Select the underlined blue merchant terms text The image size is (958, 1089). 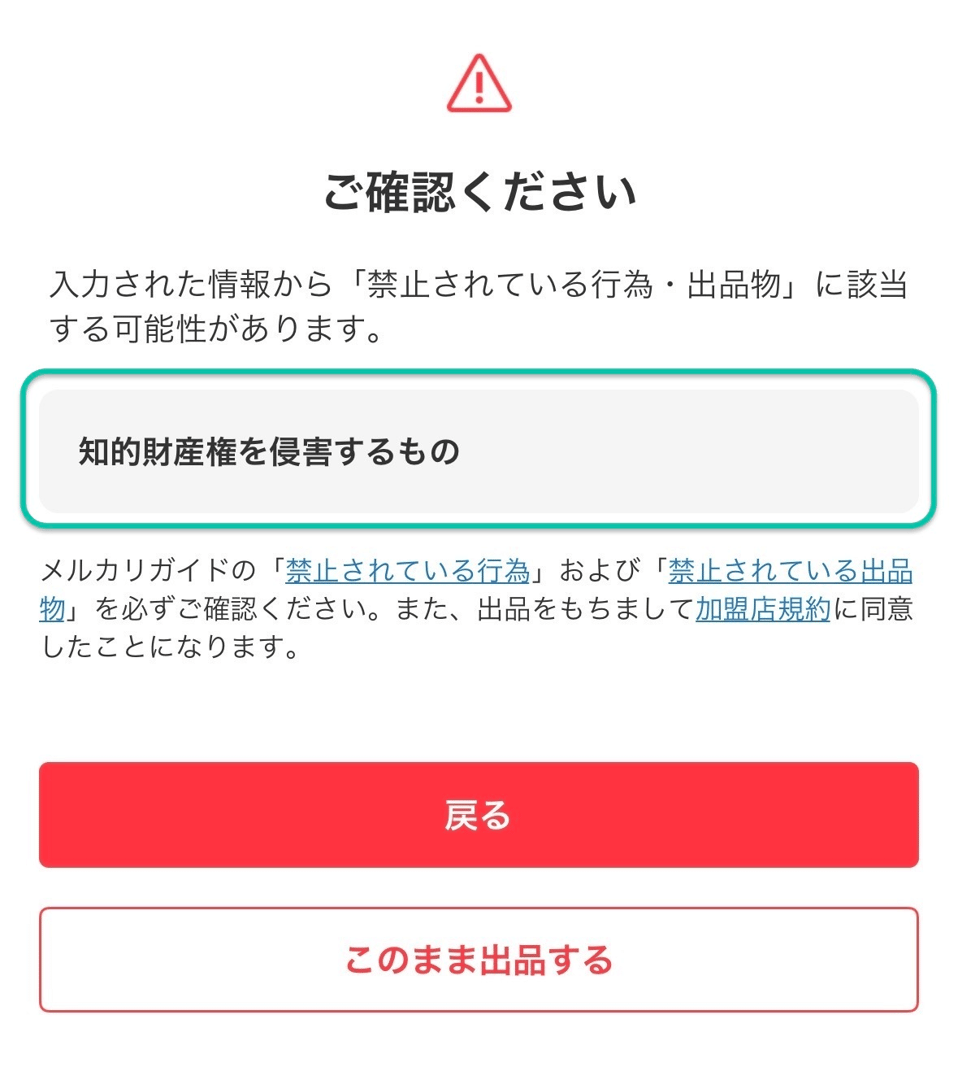pos(761,610)
